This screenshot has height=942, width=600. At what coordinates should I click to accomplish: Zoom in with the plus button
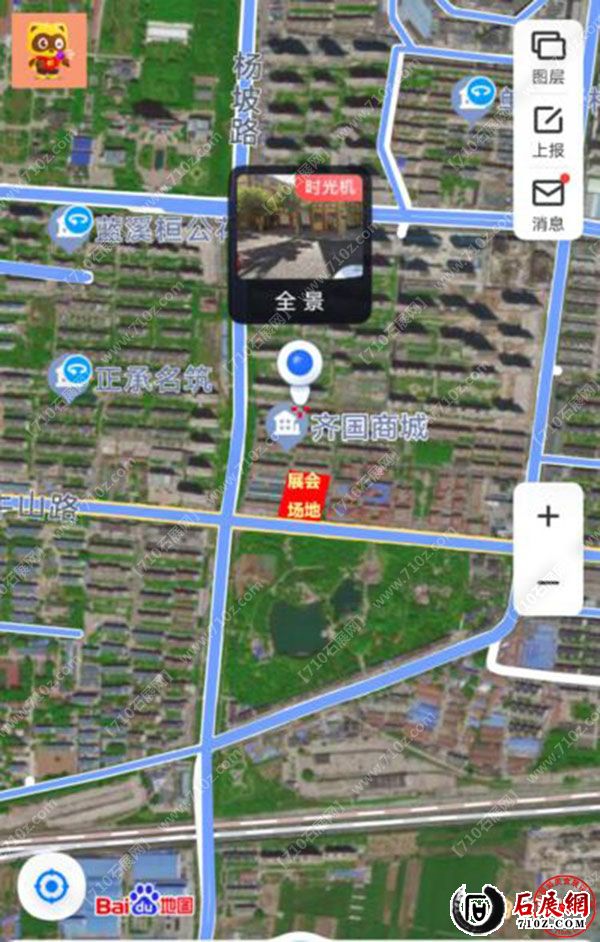pyautogui.click(x=548, y=517)
